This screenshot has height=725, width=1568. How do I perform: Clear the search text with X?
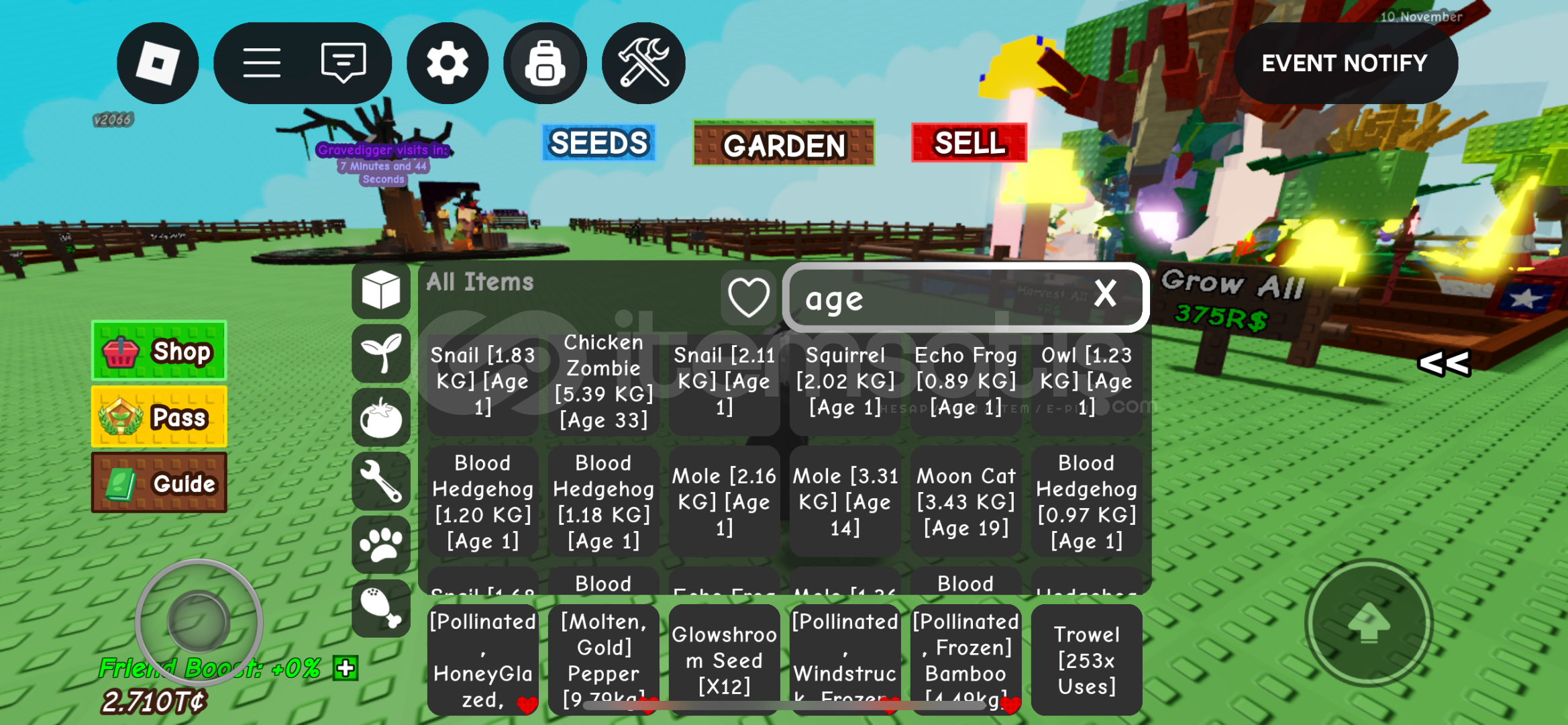pos(1105,294)
